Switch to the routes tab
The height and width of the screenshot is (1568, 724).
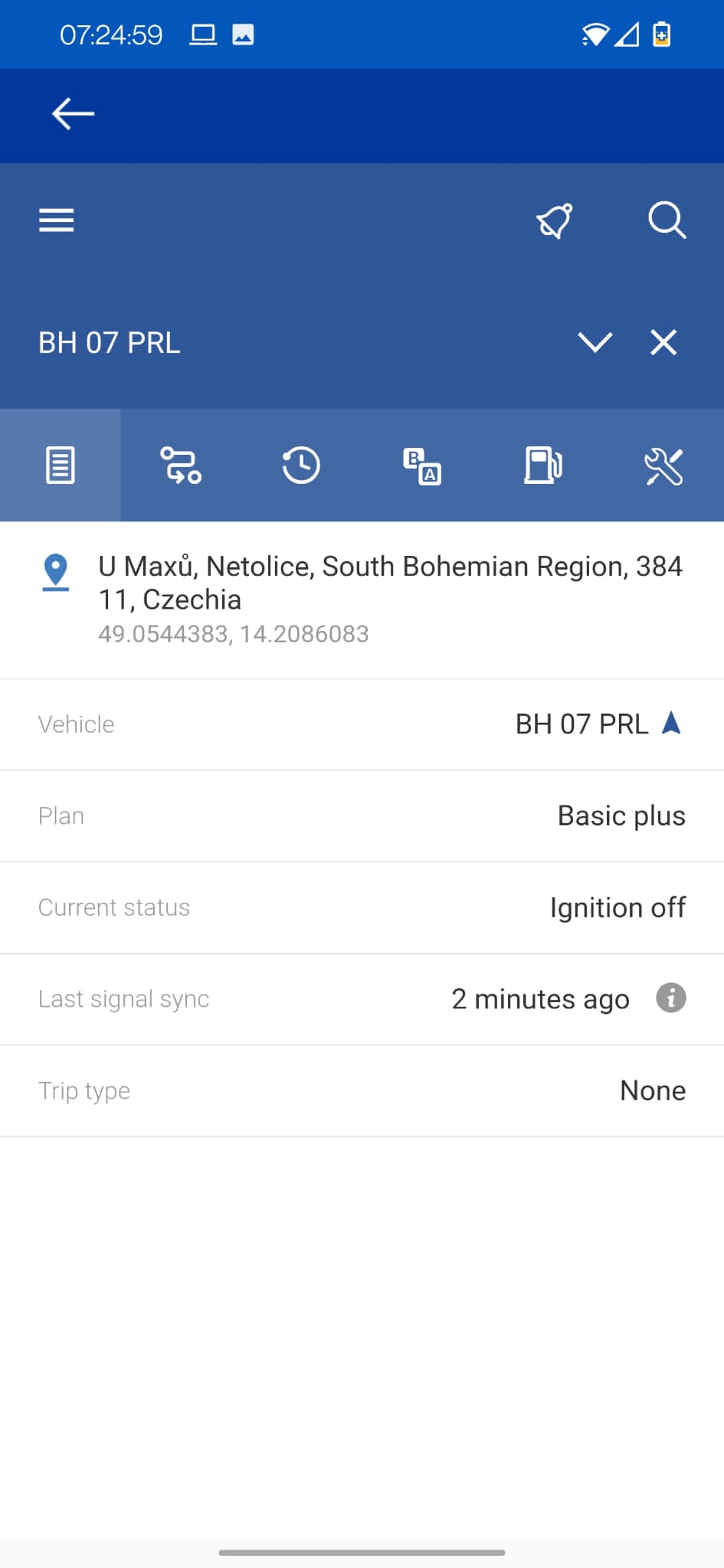[x=181, y=465]
